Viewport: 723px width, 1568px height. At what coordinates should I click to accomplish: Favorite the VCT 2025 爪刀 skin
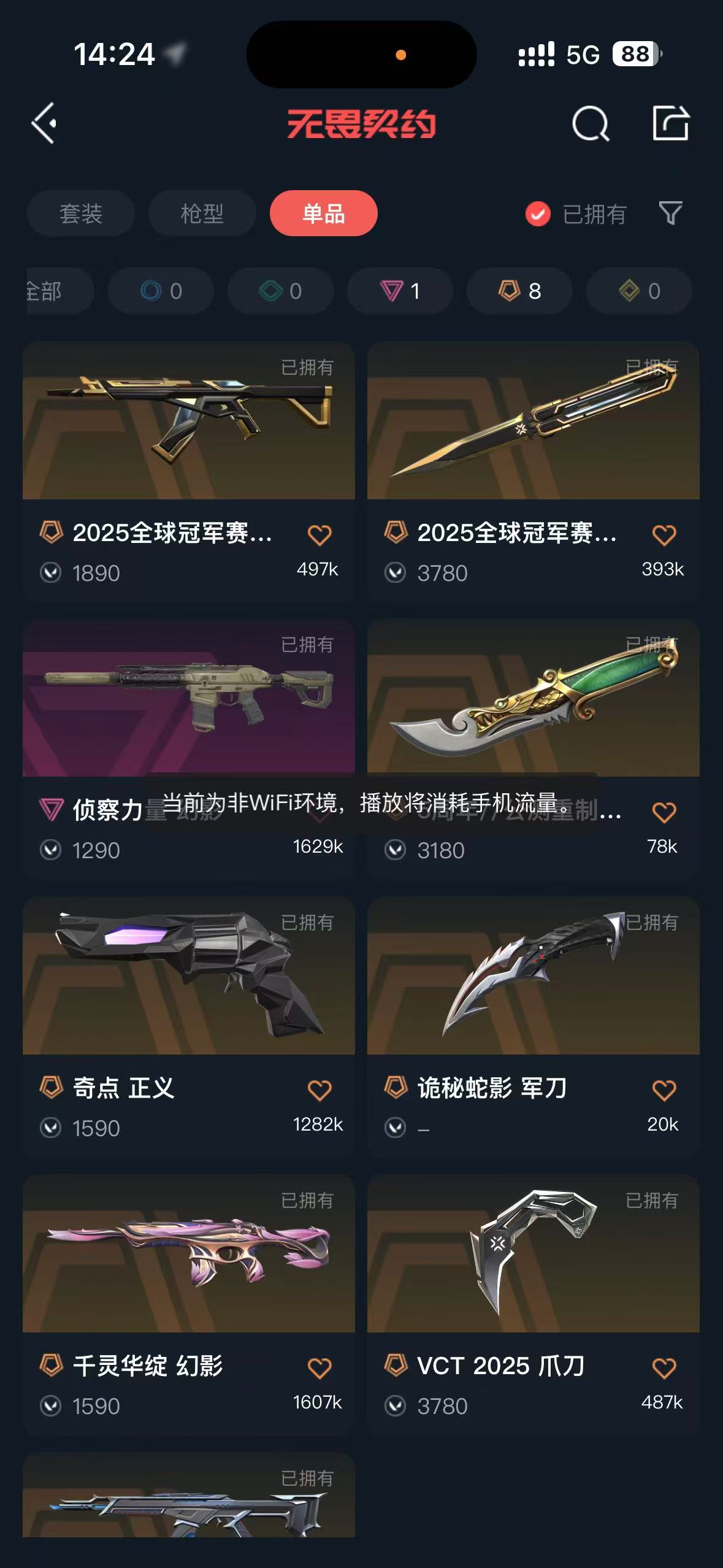pyautogui.click(x=664, y=1368)
